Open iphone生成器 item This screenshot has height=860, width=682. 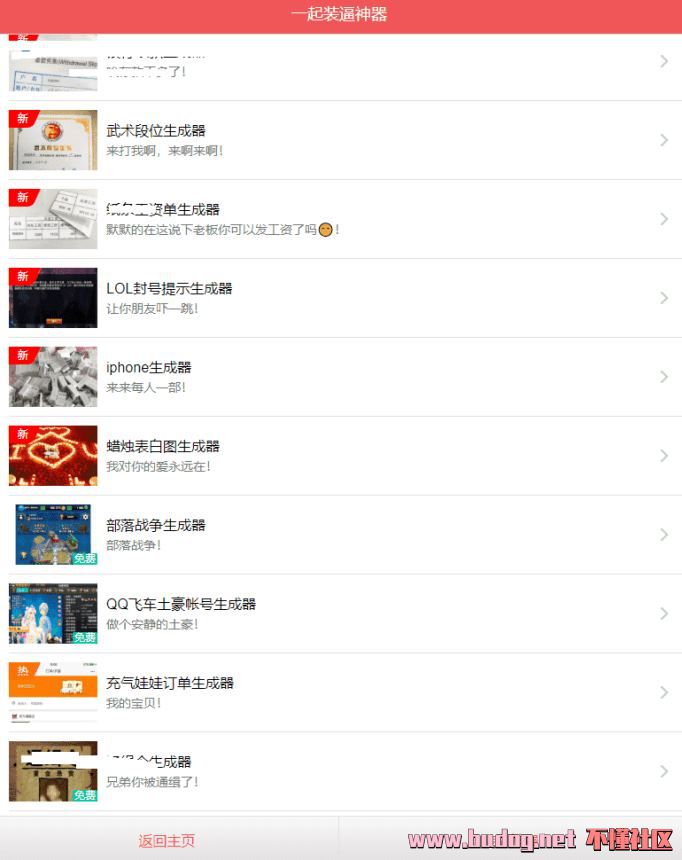[x=340, y=377]
